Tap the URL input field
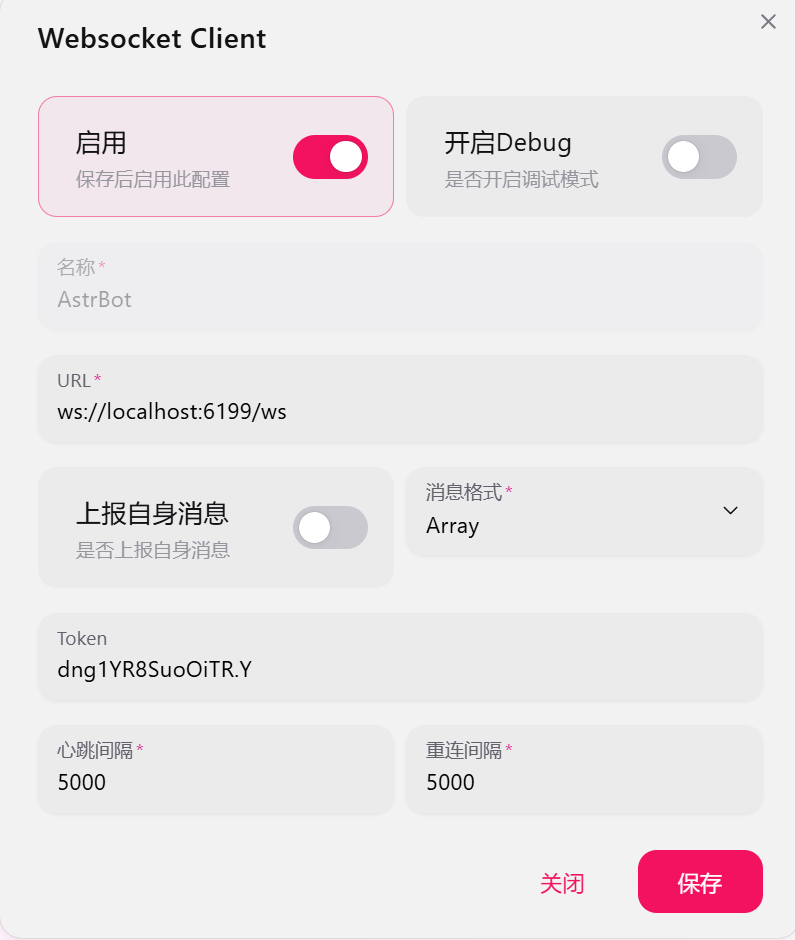The height and width of the screenshot is (940, 795). (x=400, y=411)
